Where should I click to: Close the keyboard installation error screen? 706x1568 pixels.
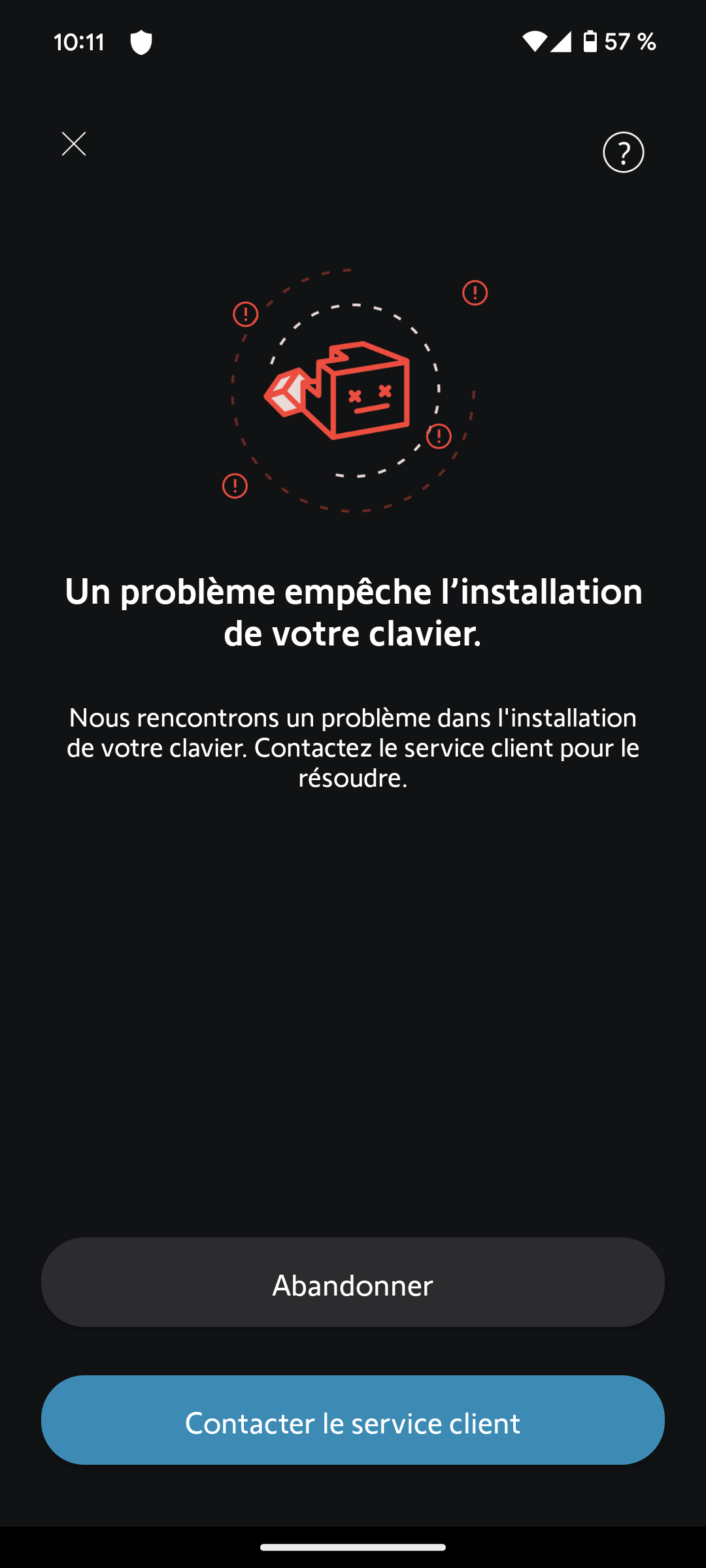[74, 144]
